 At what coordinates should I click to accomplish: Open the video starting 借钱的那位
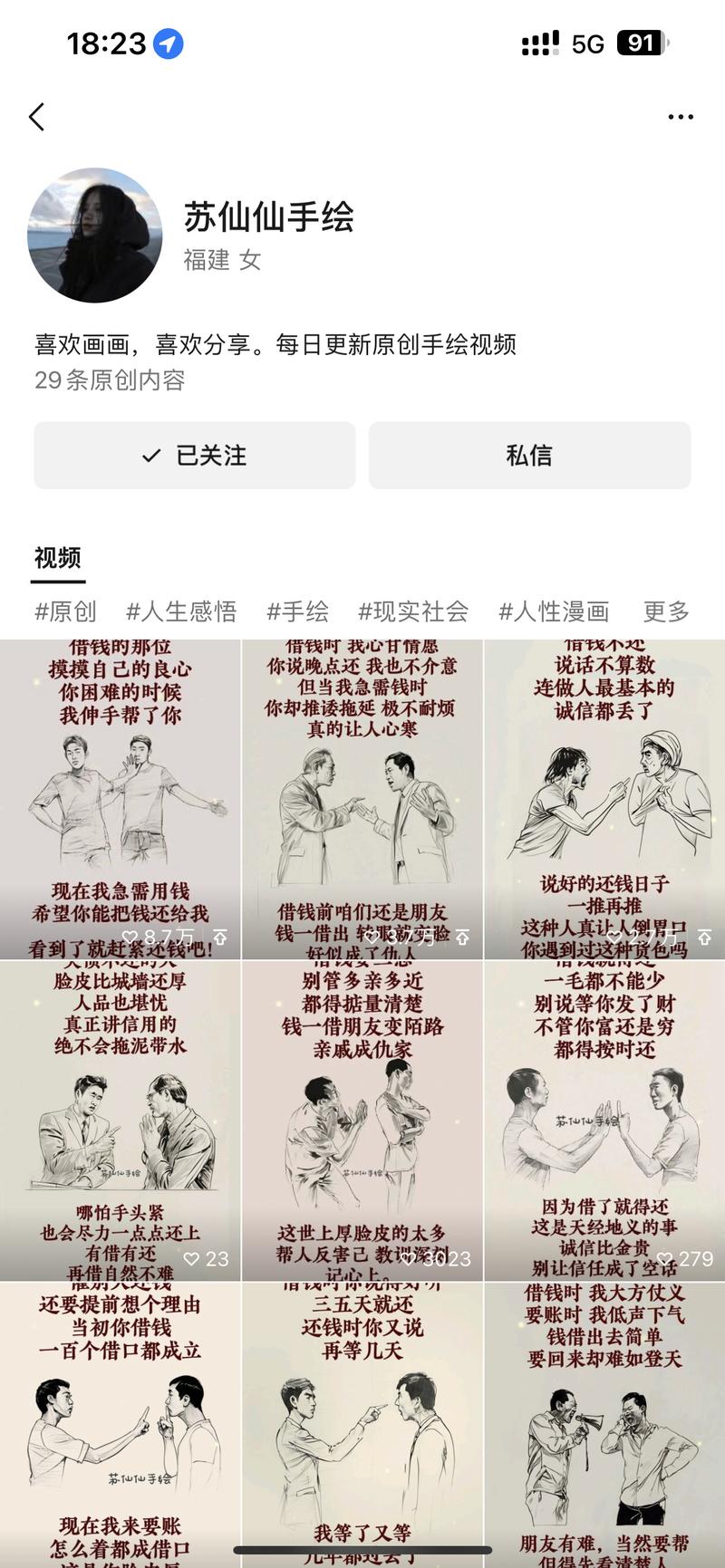[121, 799]
